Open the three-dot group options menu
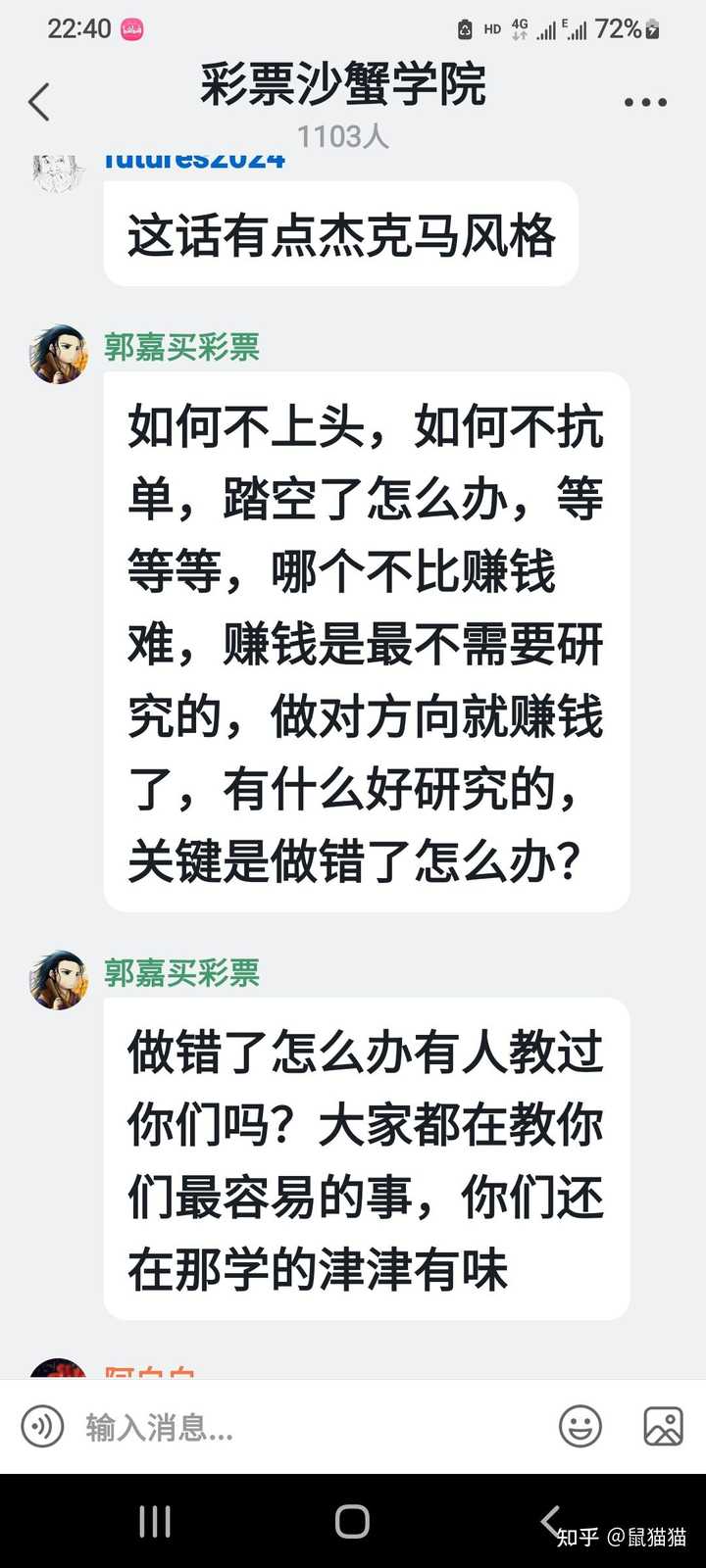This screenshot has width=706, height=1568. [x=645, y=102]
